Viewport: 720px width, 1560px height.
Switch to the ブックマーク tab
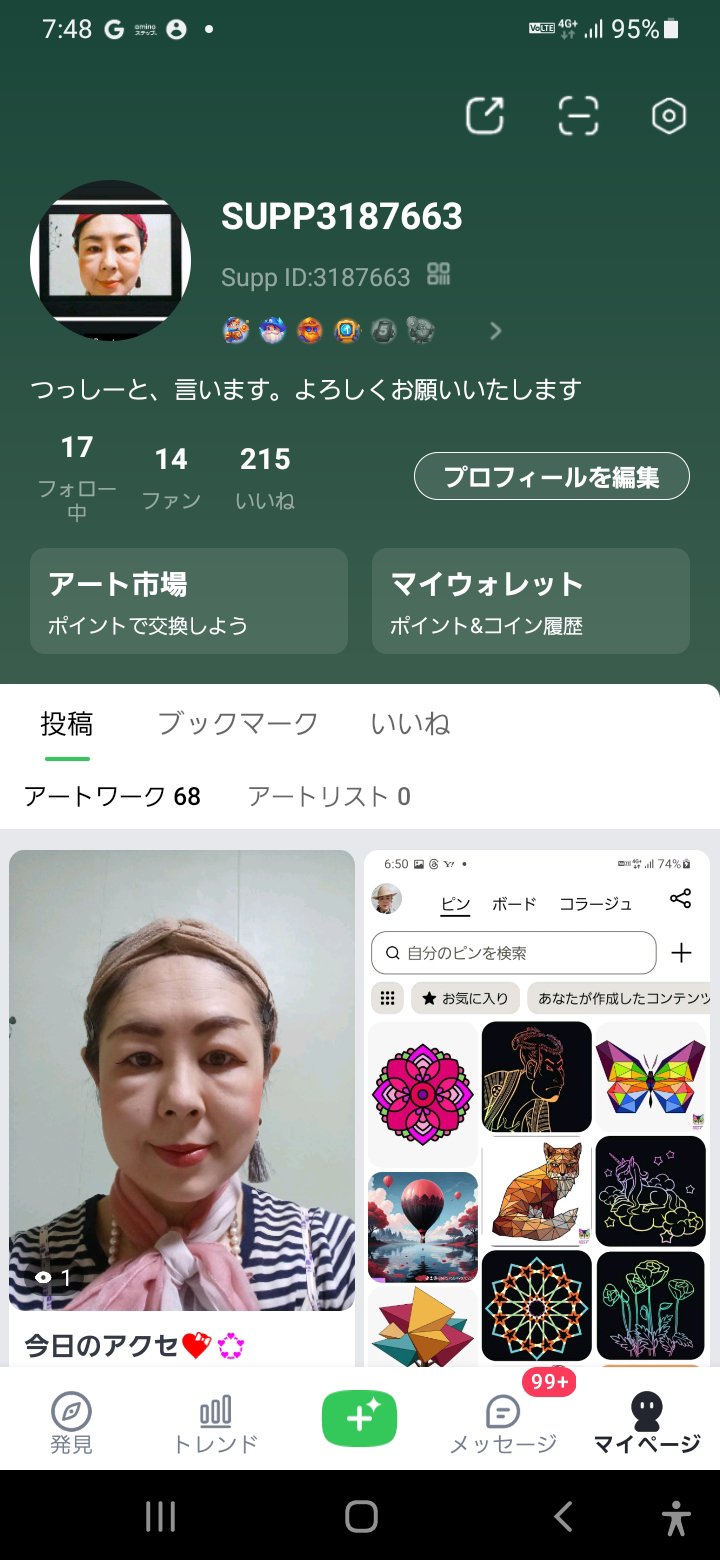pyautogui.click(x=237, y=722)
